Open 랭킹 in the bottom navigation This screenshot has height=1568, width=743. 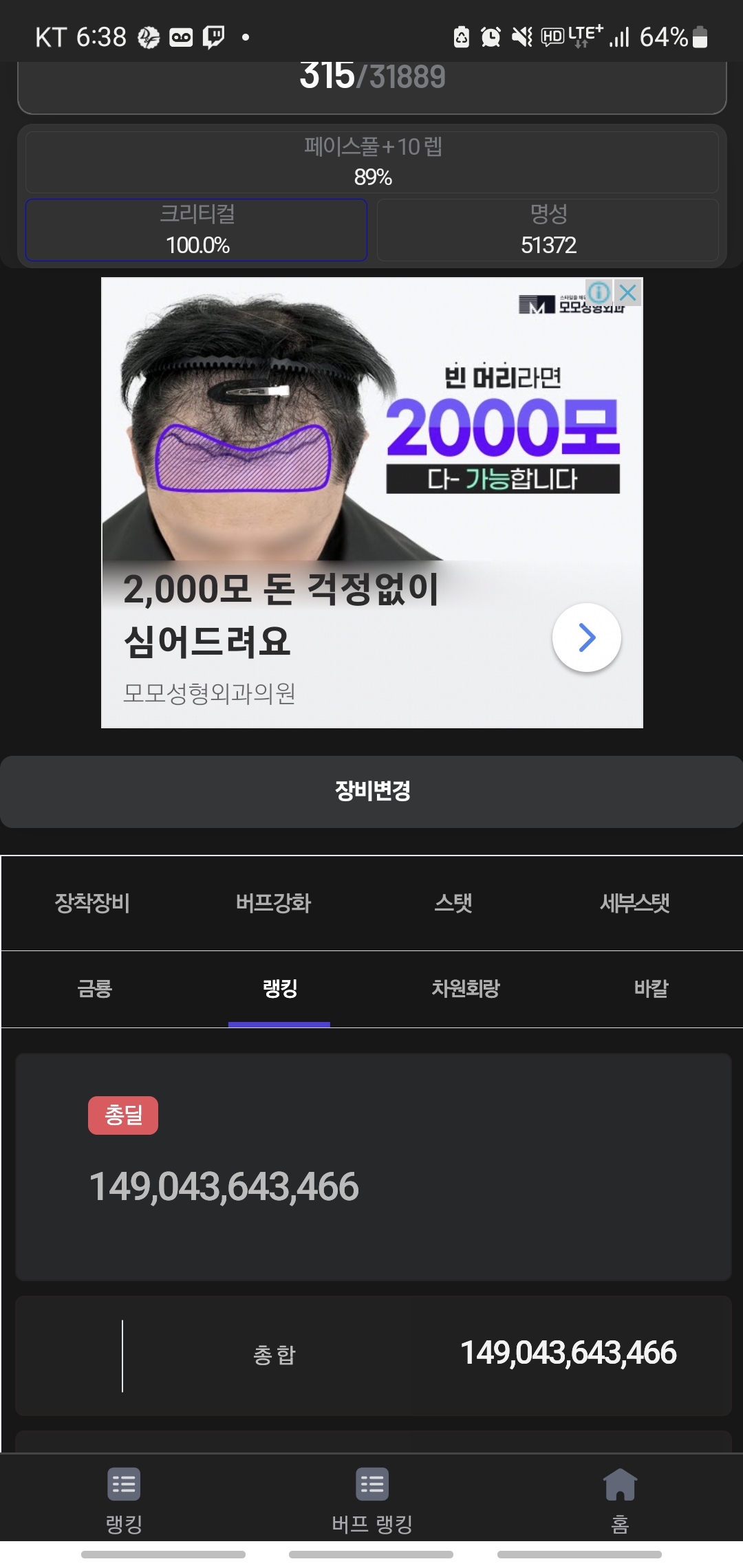124,1499
